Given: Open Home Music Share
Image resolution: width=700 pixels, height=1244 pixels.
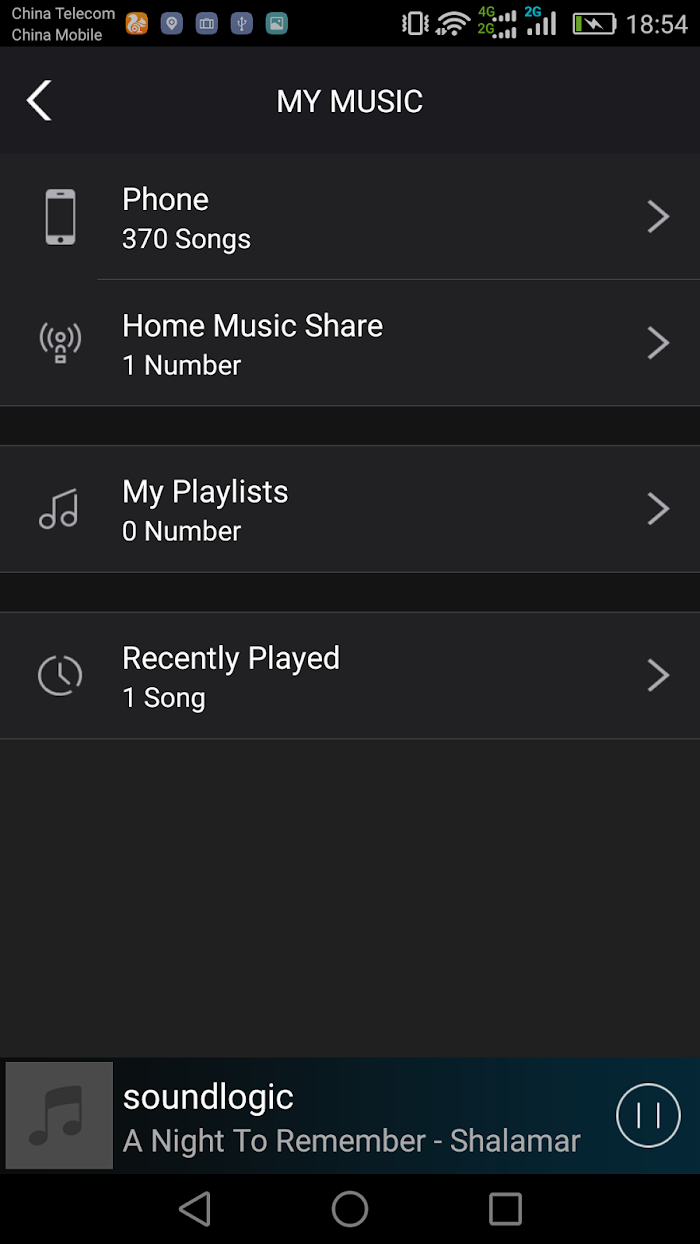Looking at the screenshot, I should [350, 343].
